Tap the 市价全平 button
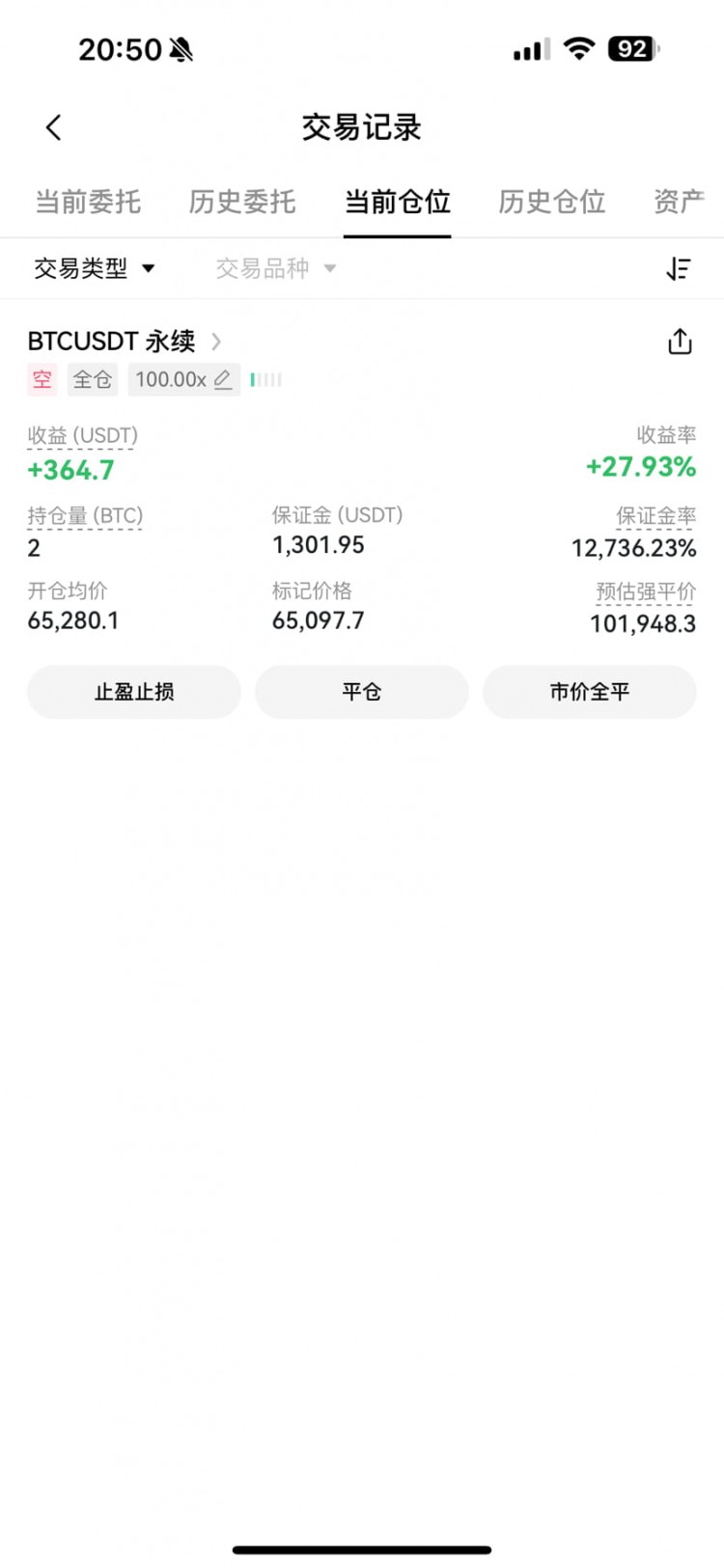Image resolution: width=724 pixels, height=1568 pixels. click(x=590, y=692)
